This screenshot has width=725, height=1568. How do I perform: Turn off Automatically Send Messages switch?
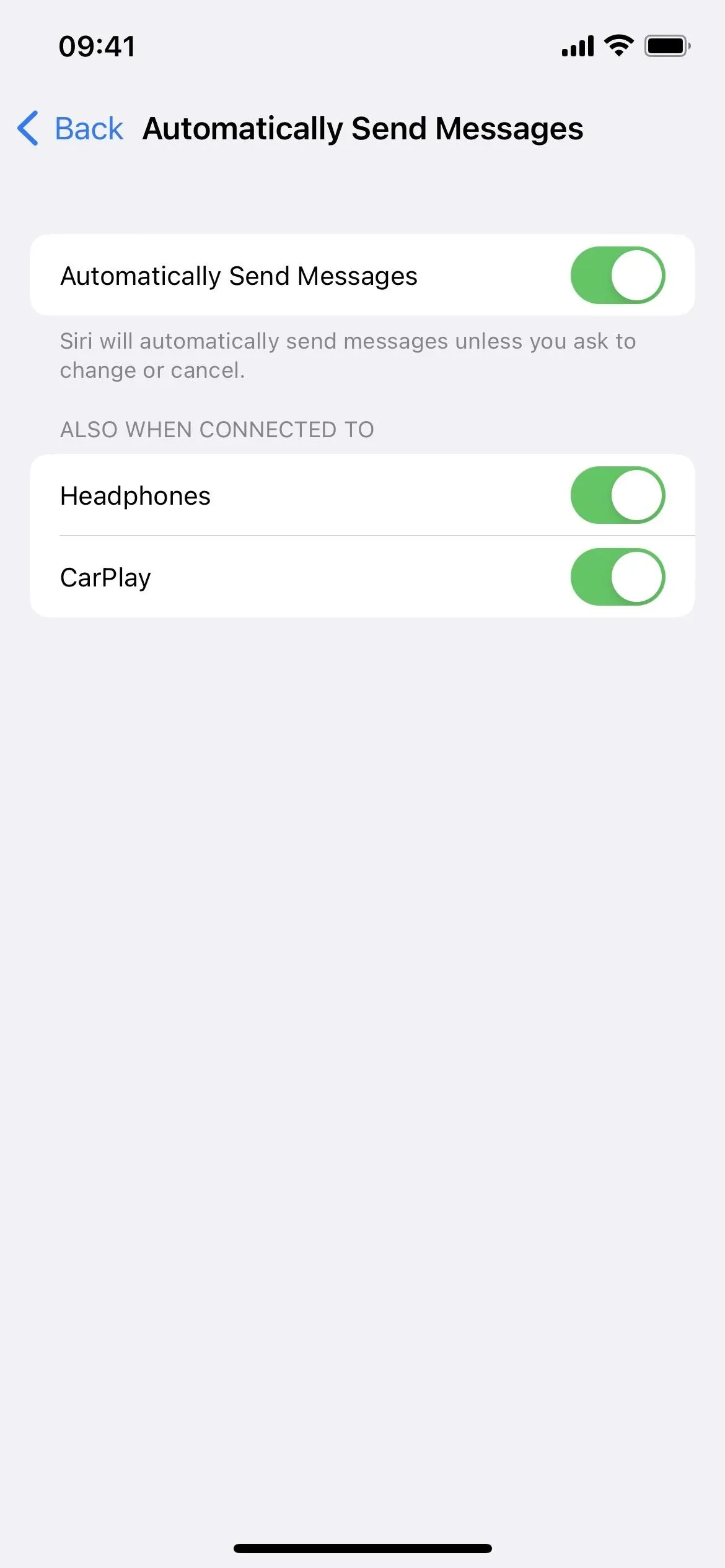click(x=618, y=276)
